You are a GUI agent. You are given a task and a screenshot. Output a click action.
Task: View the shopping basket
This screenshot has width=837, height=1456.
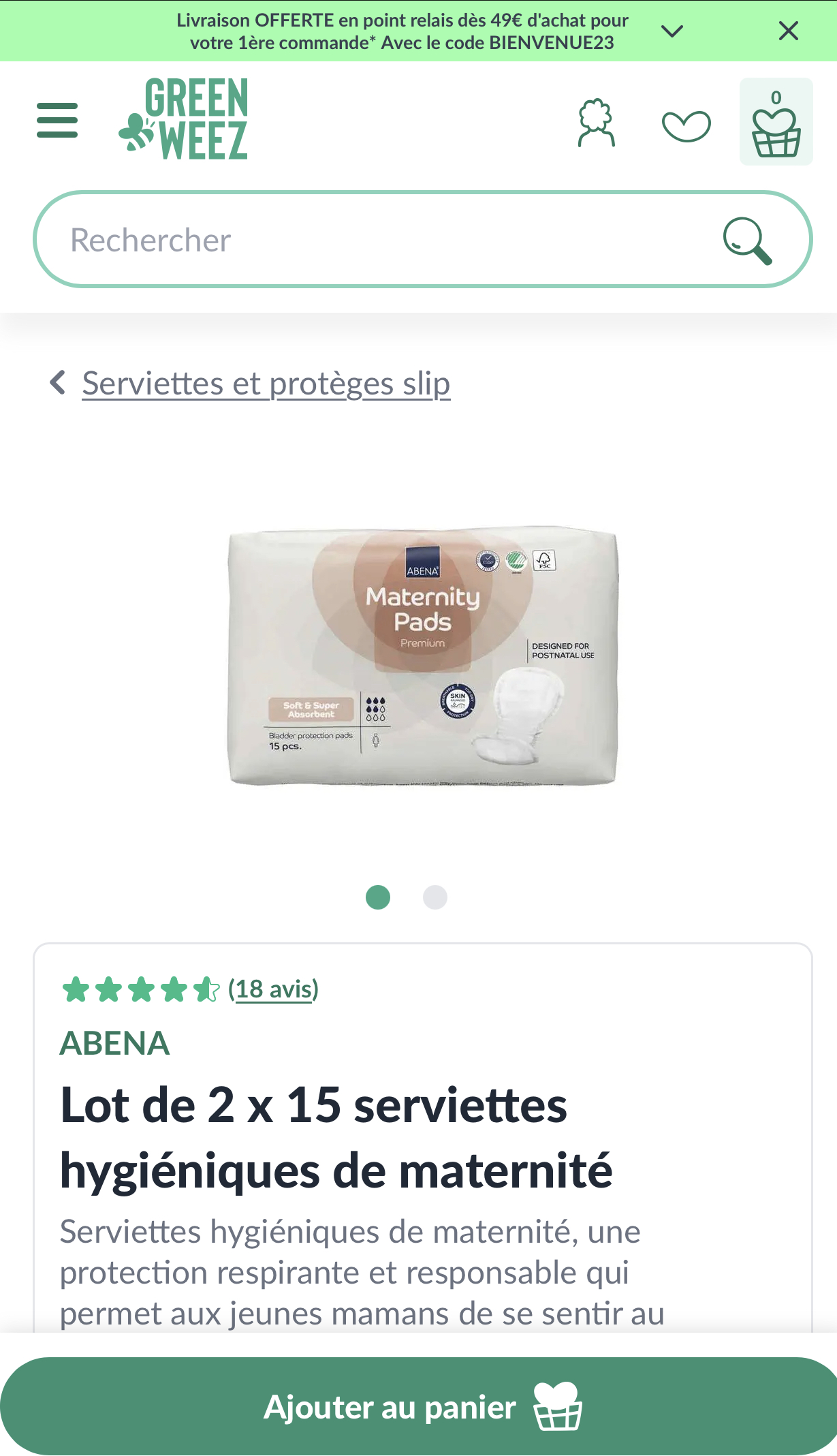[776, 122]
